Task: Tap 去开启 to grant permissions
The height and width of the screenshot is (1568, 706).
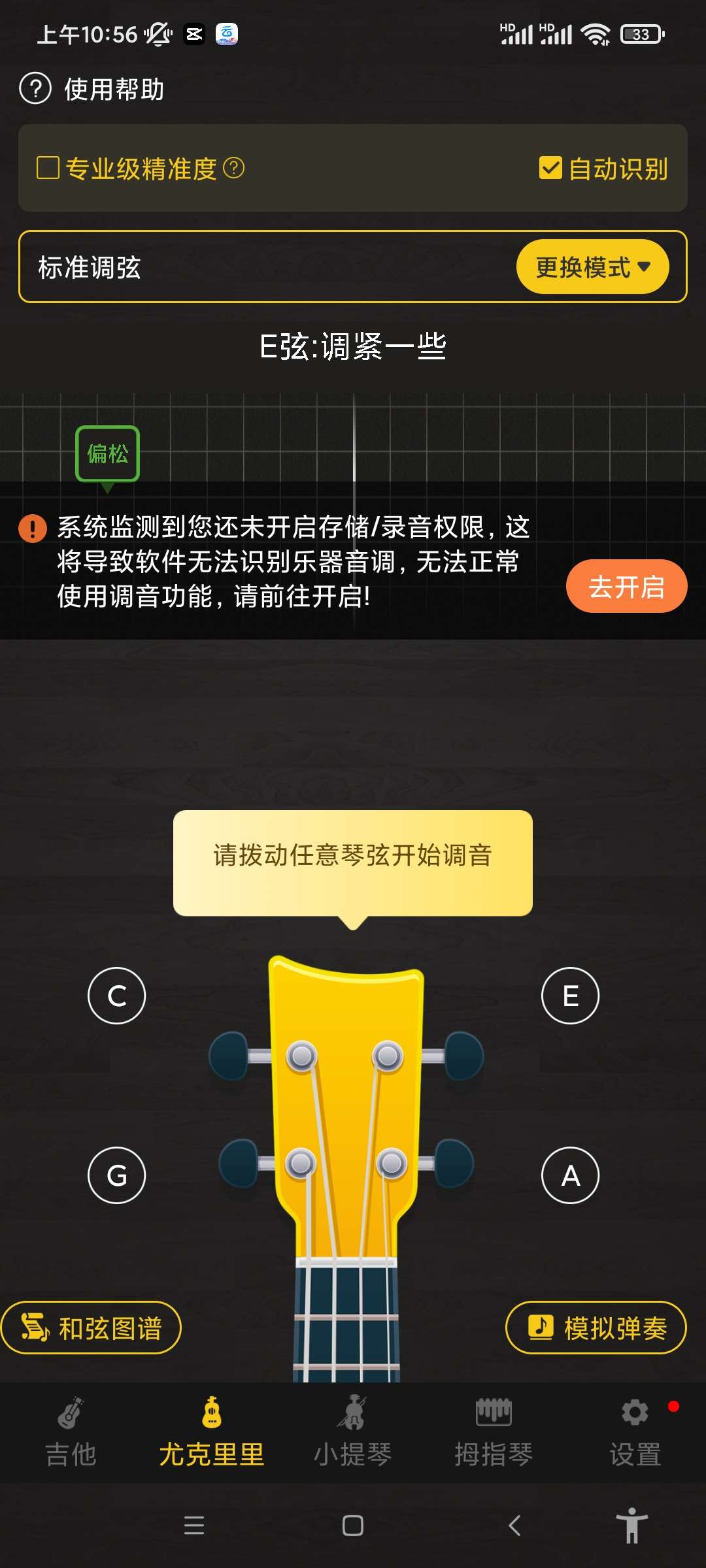Action: (x=626, y=586)
